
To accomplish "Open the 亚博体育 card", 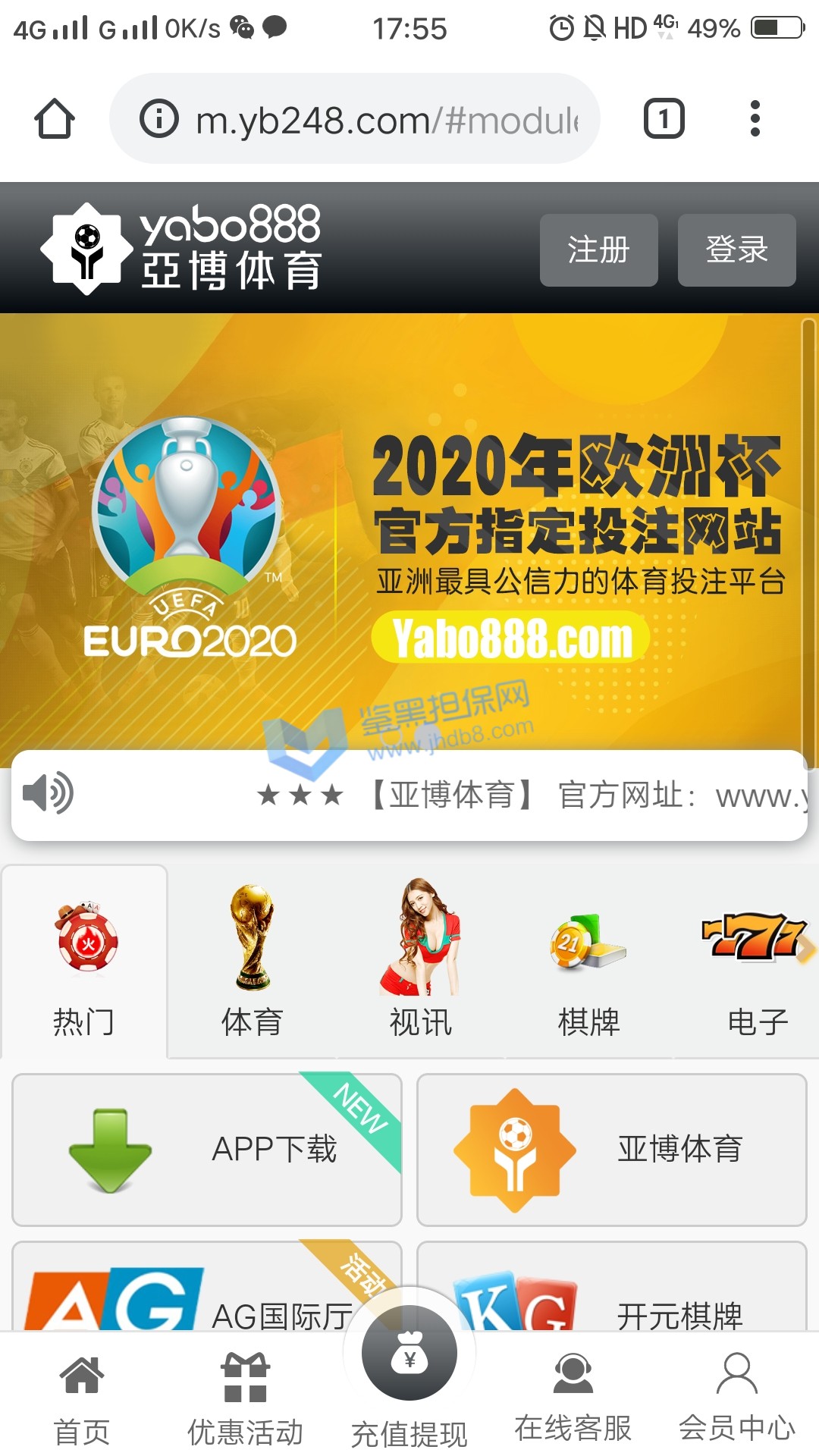I will pyautogui.click(x=611, y=1149).
